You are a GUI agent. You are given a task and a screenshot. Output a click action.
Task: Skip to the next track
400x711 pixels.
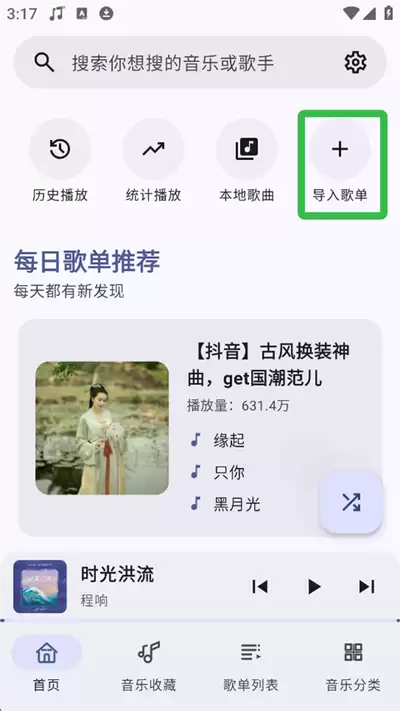[366, 586]
